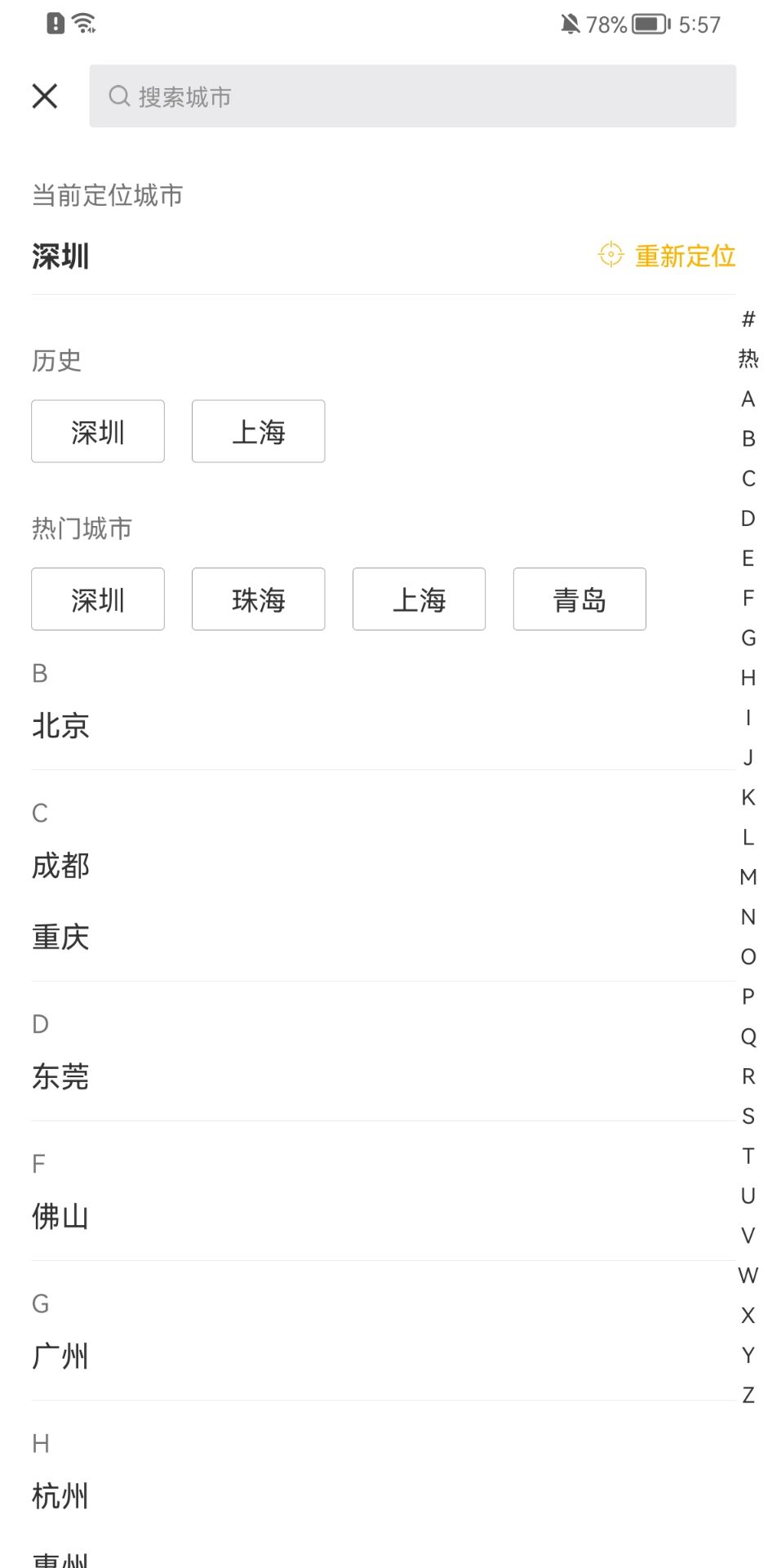This screenshot has height=1568, width=768.
Task: Choose 北京 from the city list
Action: click(x=61, y=725)
